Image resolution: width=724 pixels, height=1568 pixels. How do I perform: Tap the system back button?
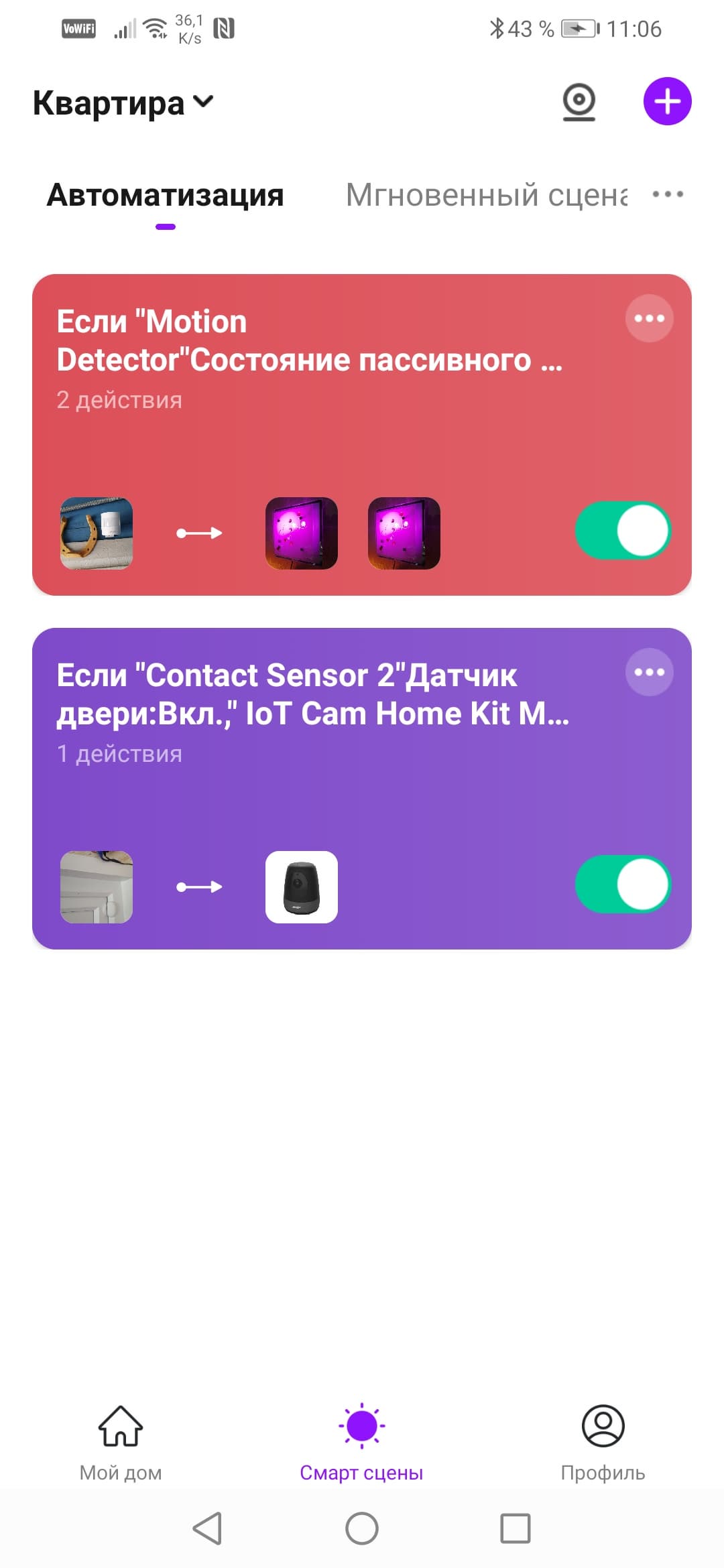tap(207, 1528)
